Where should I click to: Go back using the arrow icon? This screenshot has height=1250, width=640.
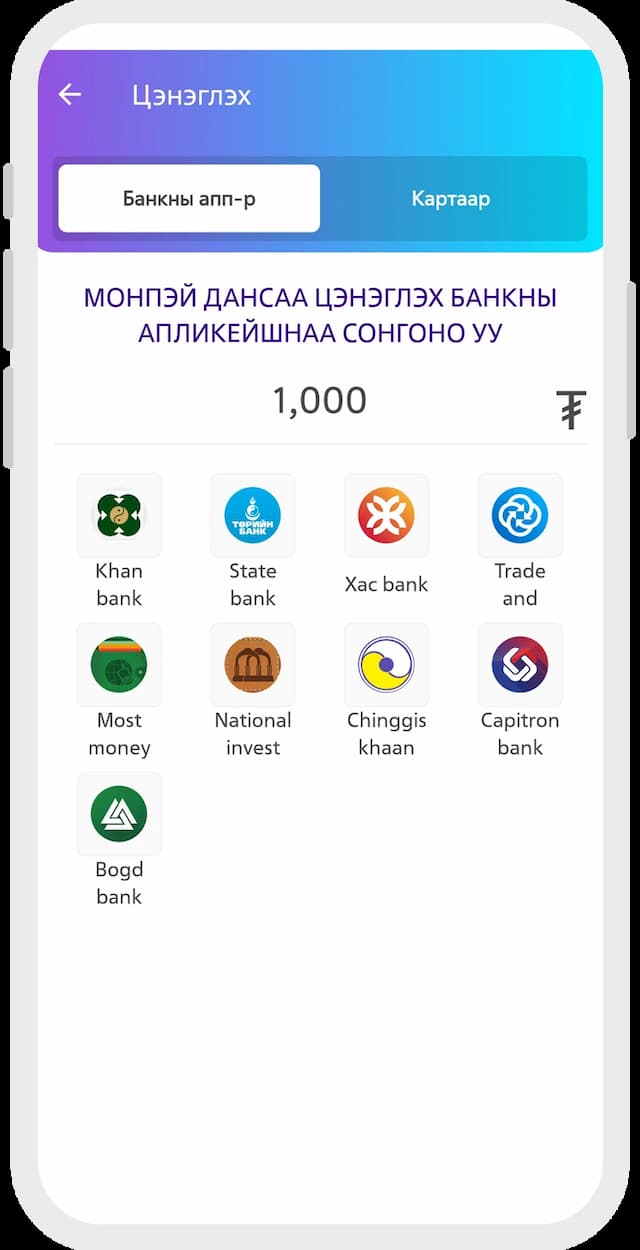coord(69,95)
